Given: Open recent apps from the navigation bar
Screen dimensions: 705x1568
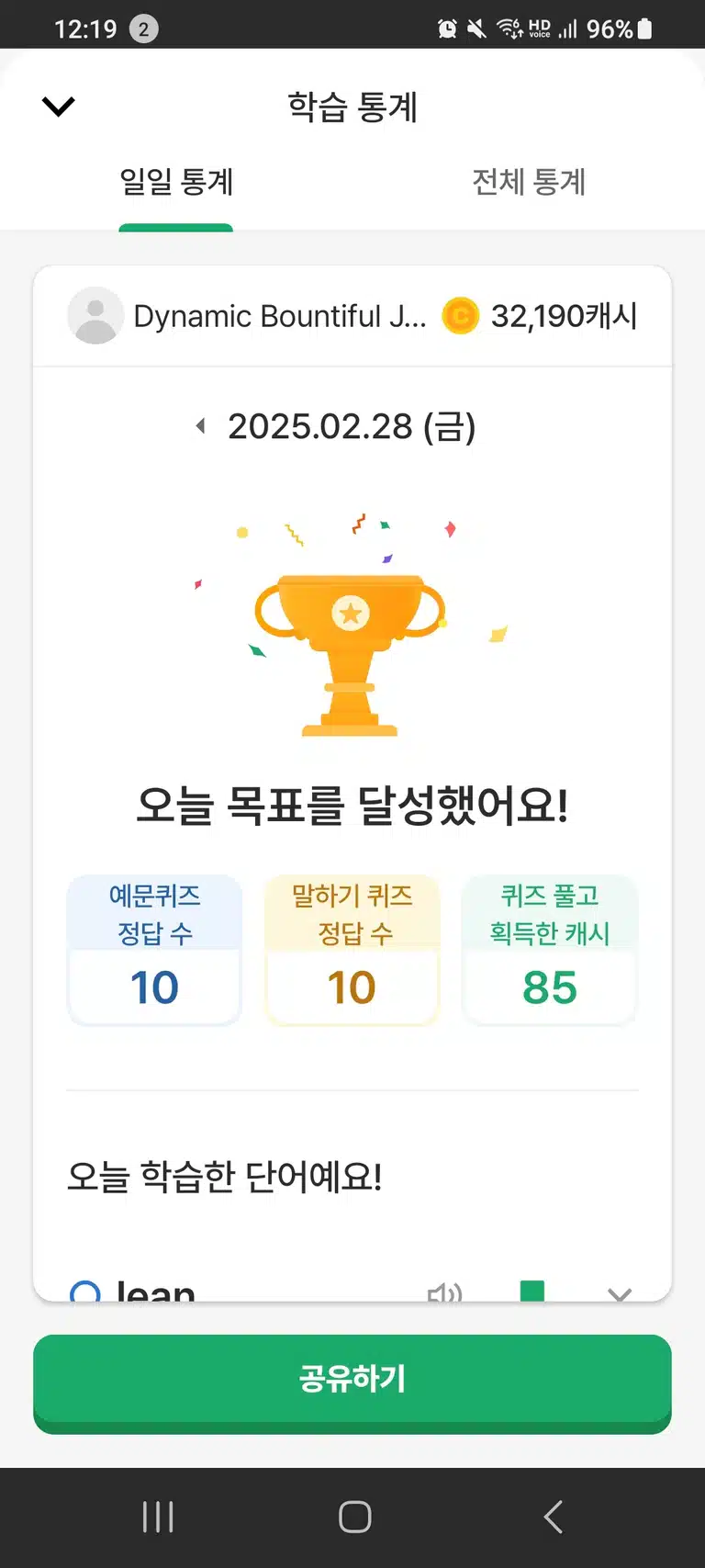Looking at the screenshot, I should pyautogui.click(x=158, y=1517).
